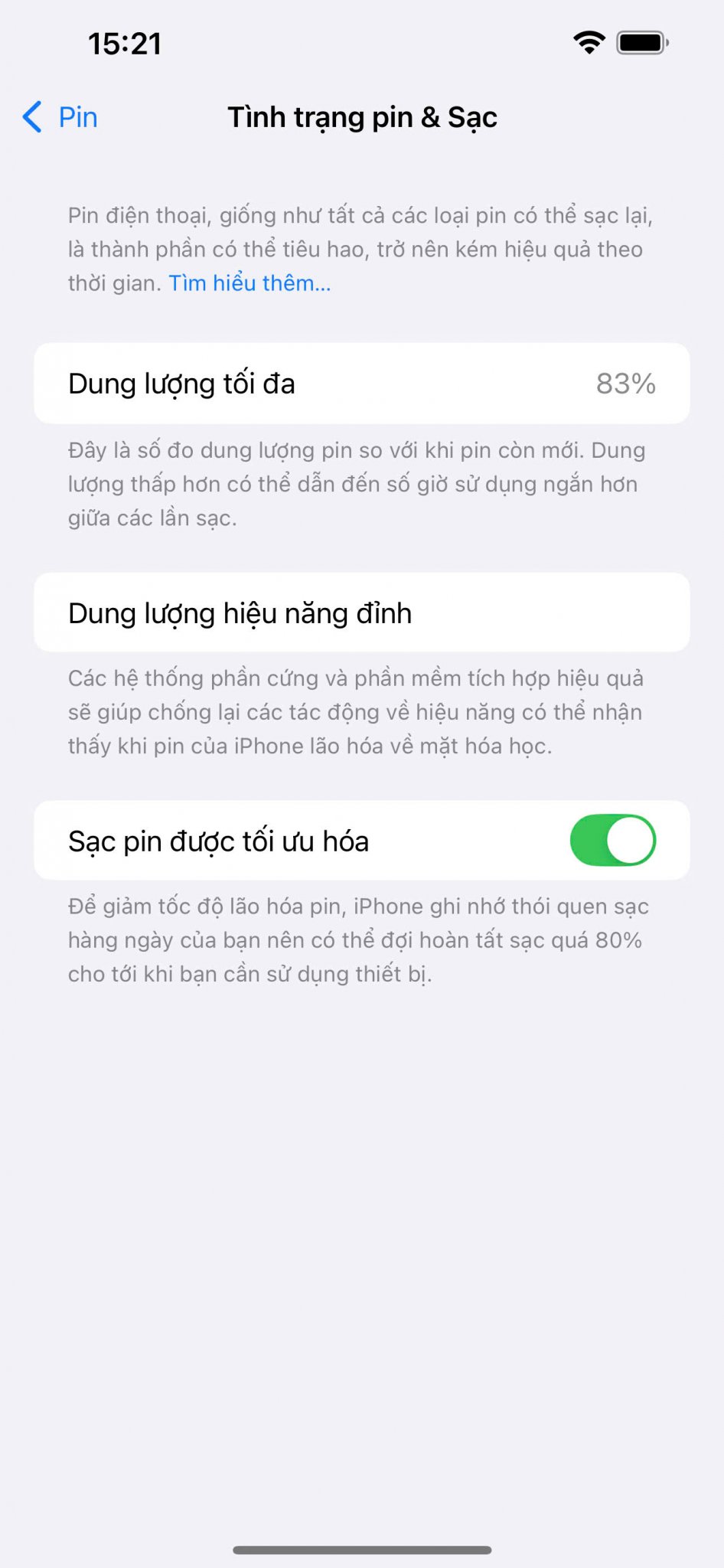Viewport: 724px width, 1568px height.
Task: Go back to the Pin settings
Action: click(60, 117)
